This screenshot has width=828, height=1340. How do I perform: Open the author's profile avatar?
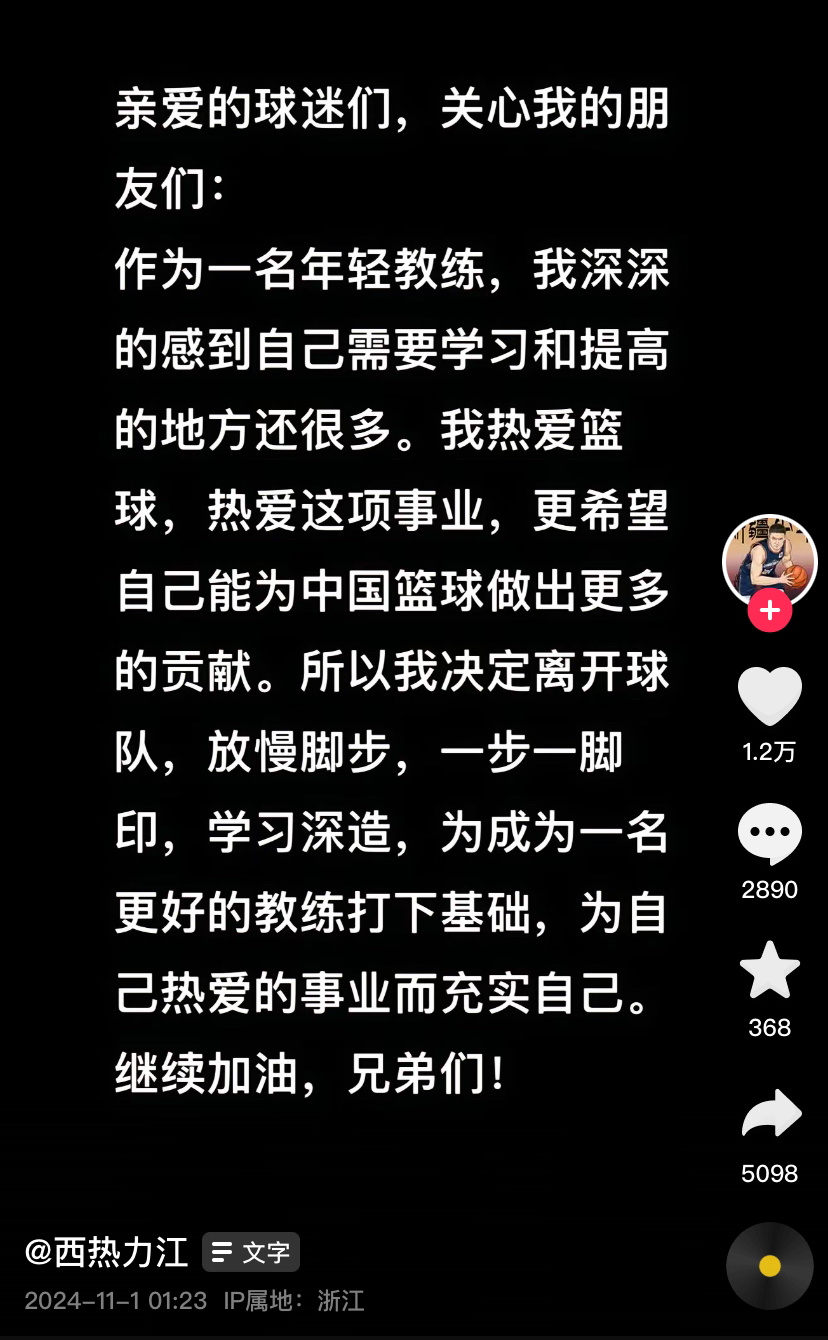pos(769,559)
